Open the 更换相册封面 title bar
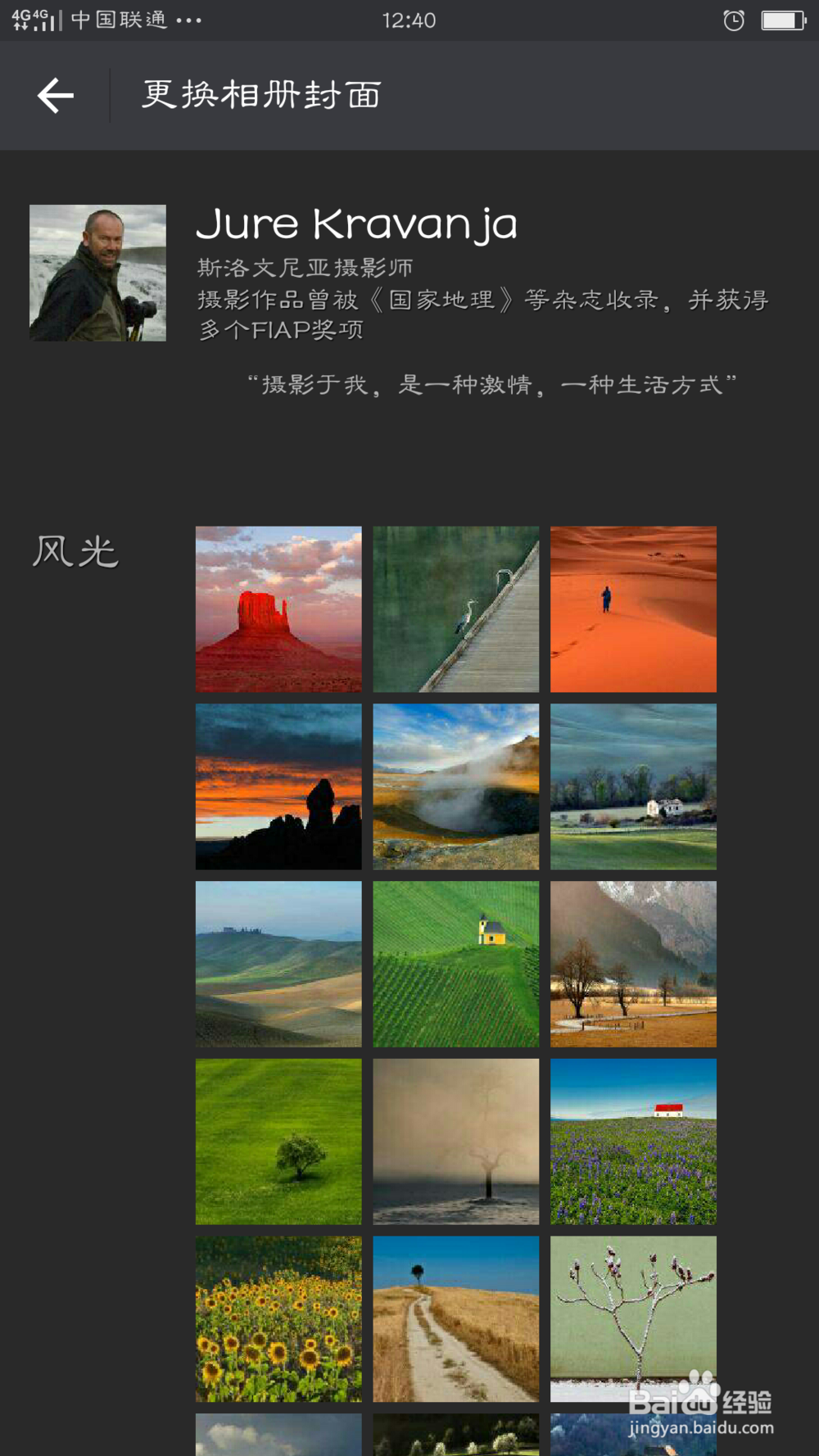The height and width of the screenshot is (1456, 819). tap(260, 95)
